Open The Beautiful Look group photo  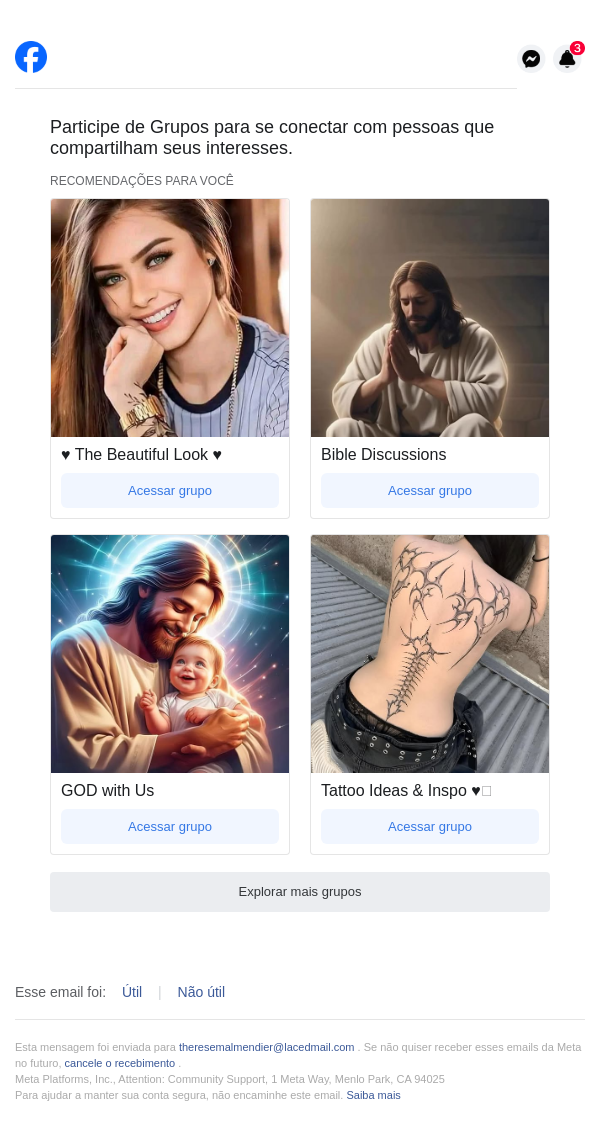[x=170, y=318]
